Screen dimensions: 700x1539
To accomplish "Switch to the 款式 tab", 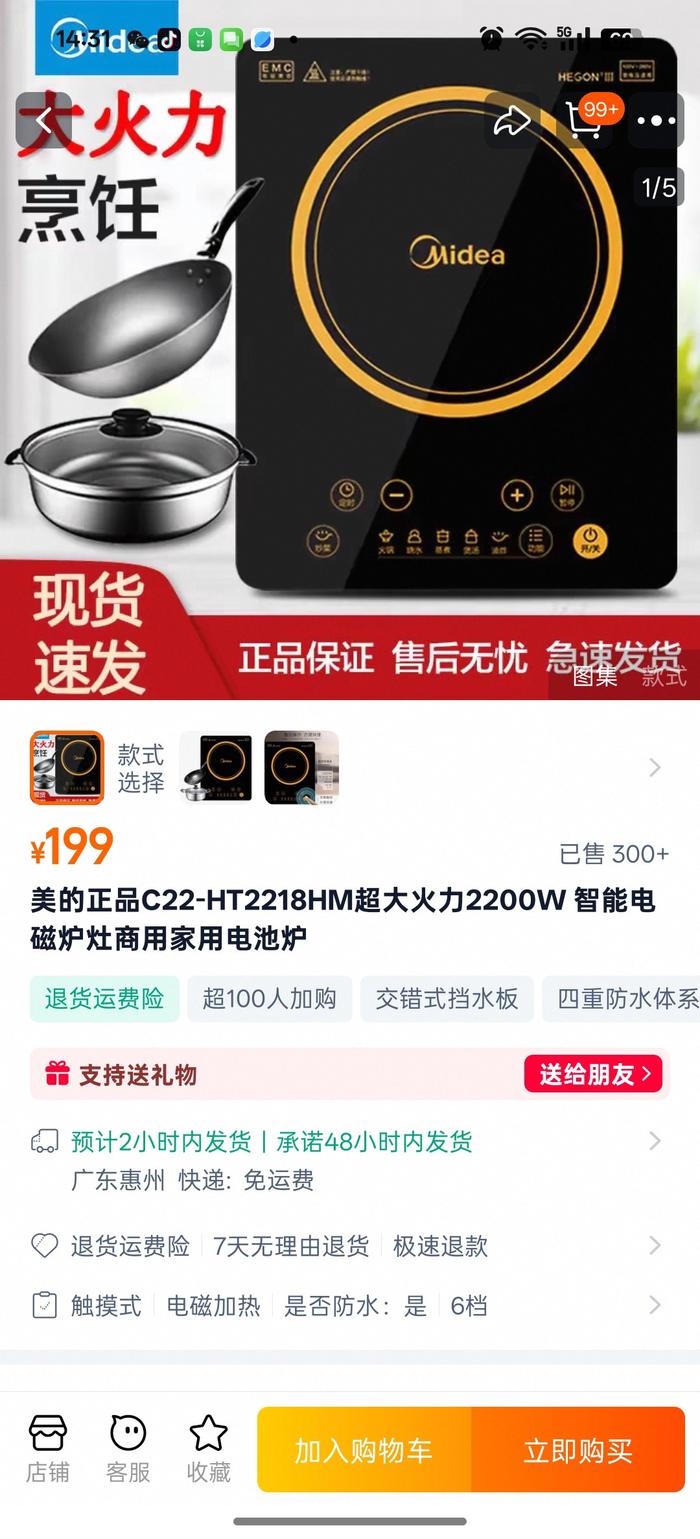I will coord(664,676).
